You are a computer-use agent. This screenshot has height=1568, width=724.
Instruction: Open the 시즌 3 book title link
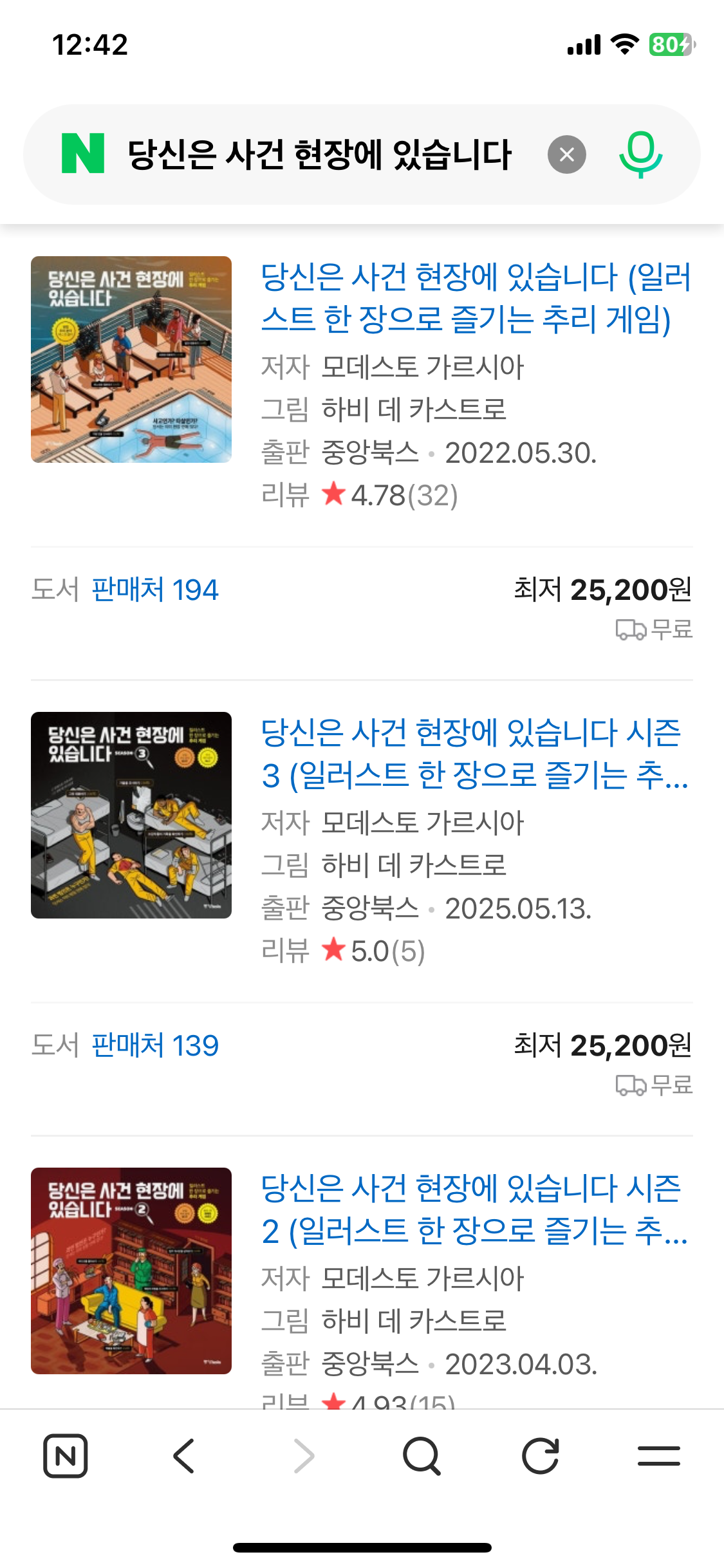475,754
